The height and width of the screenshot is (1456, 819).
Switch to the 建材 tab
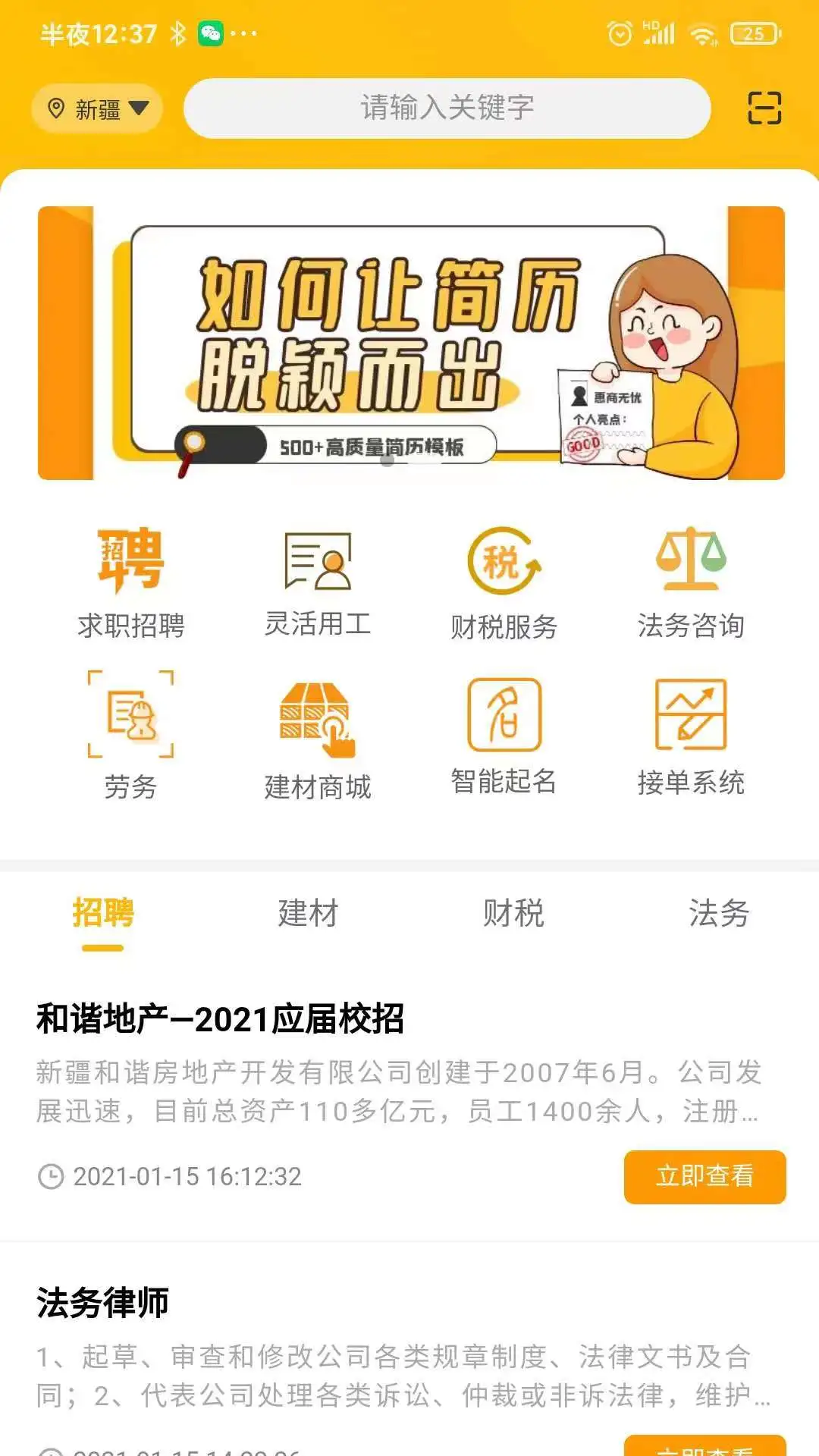coord(307,914)
